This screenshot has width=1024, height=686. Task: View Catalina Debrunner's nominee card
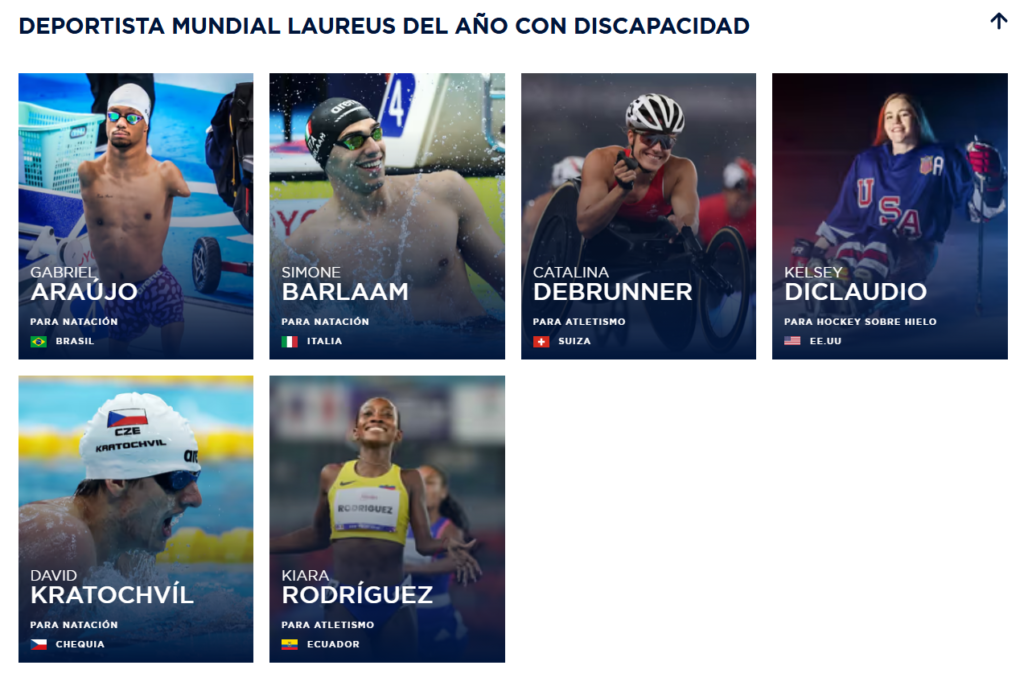[638, 216]
